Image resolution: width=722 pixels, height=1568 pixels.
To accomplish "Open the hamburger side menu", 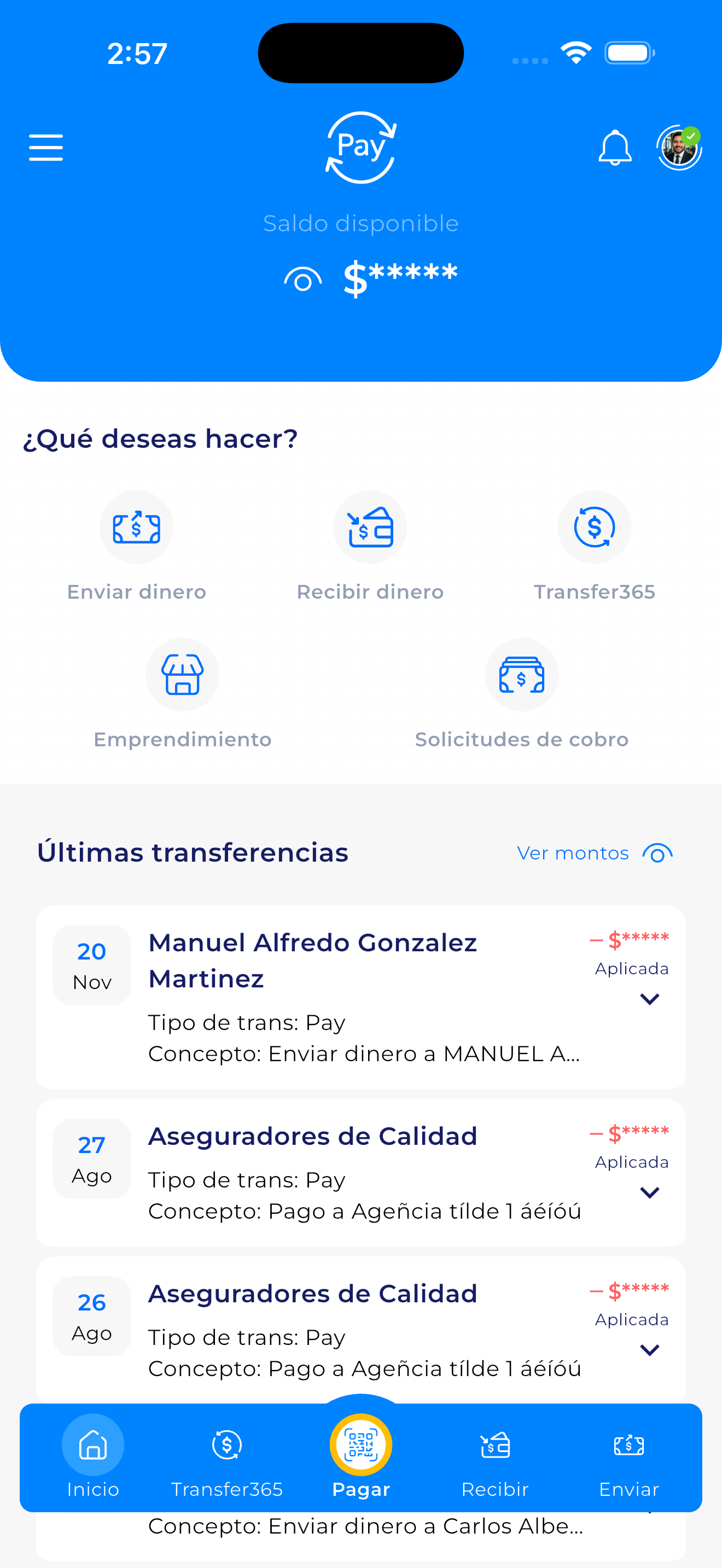I will (x=45, y=147).
